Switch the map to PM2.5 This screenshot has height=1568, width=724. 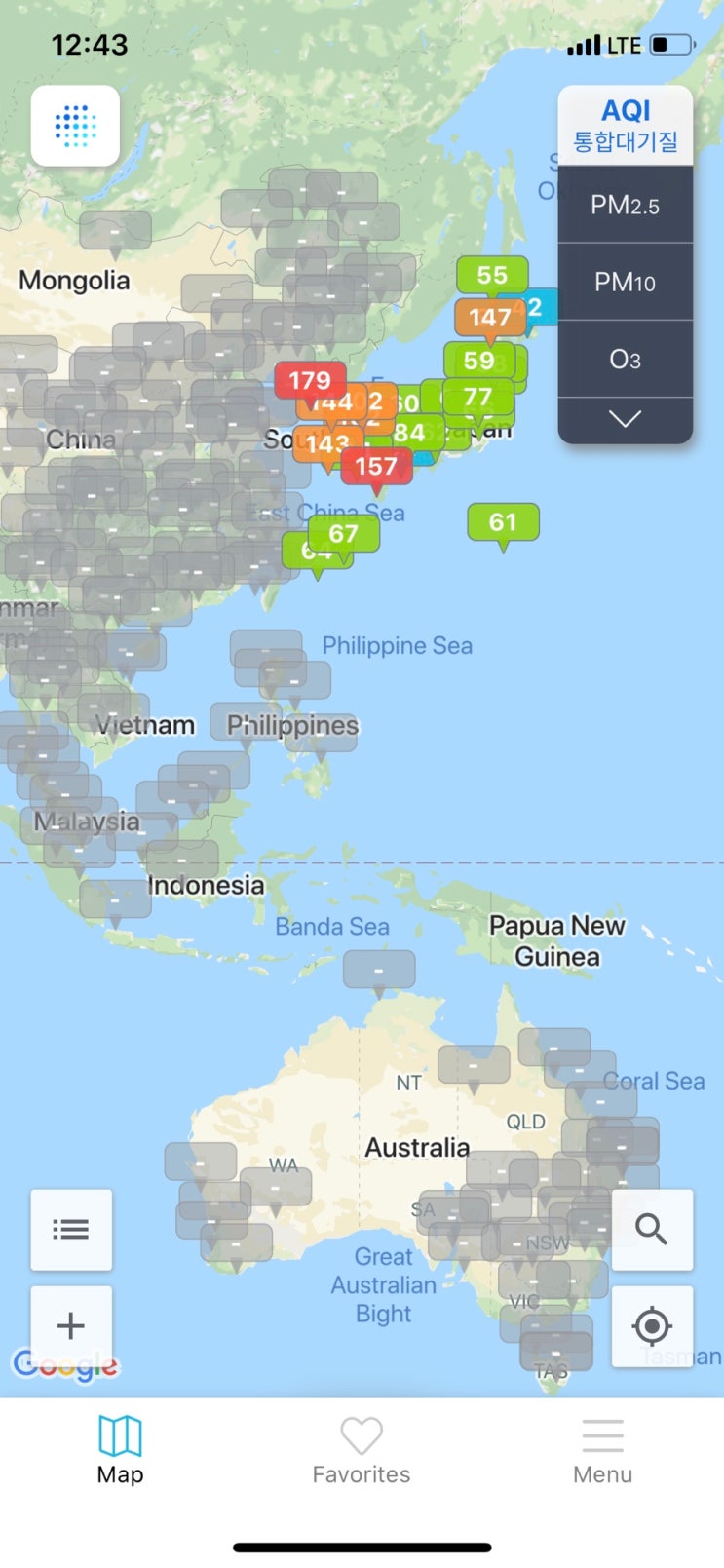625,205
